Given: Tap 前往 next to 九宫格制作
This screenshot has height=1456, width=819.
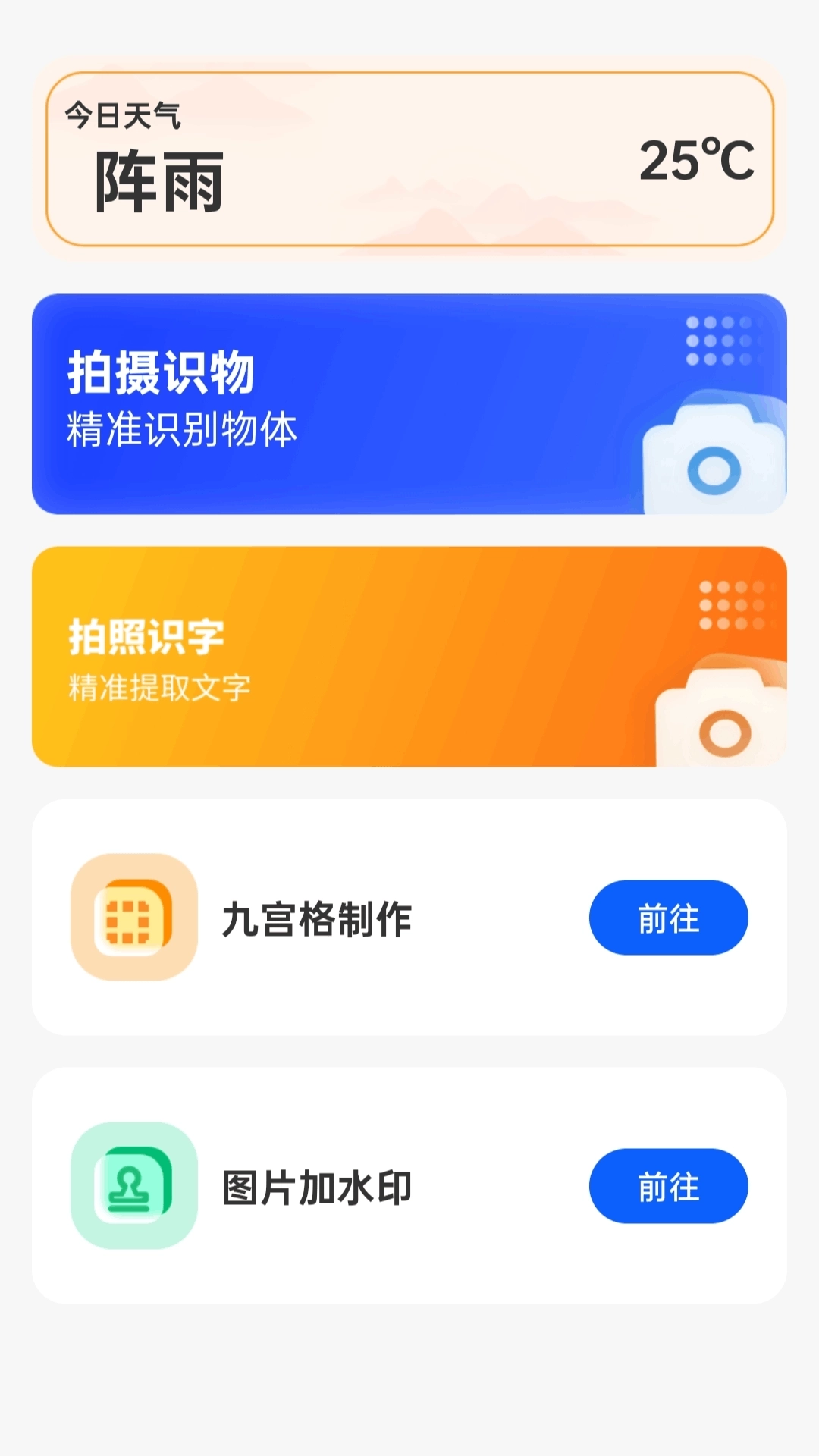Looking at the screenshot, I should (x=667, y=918).
